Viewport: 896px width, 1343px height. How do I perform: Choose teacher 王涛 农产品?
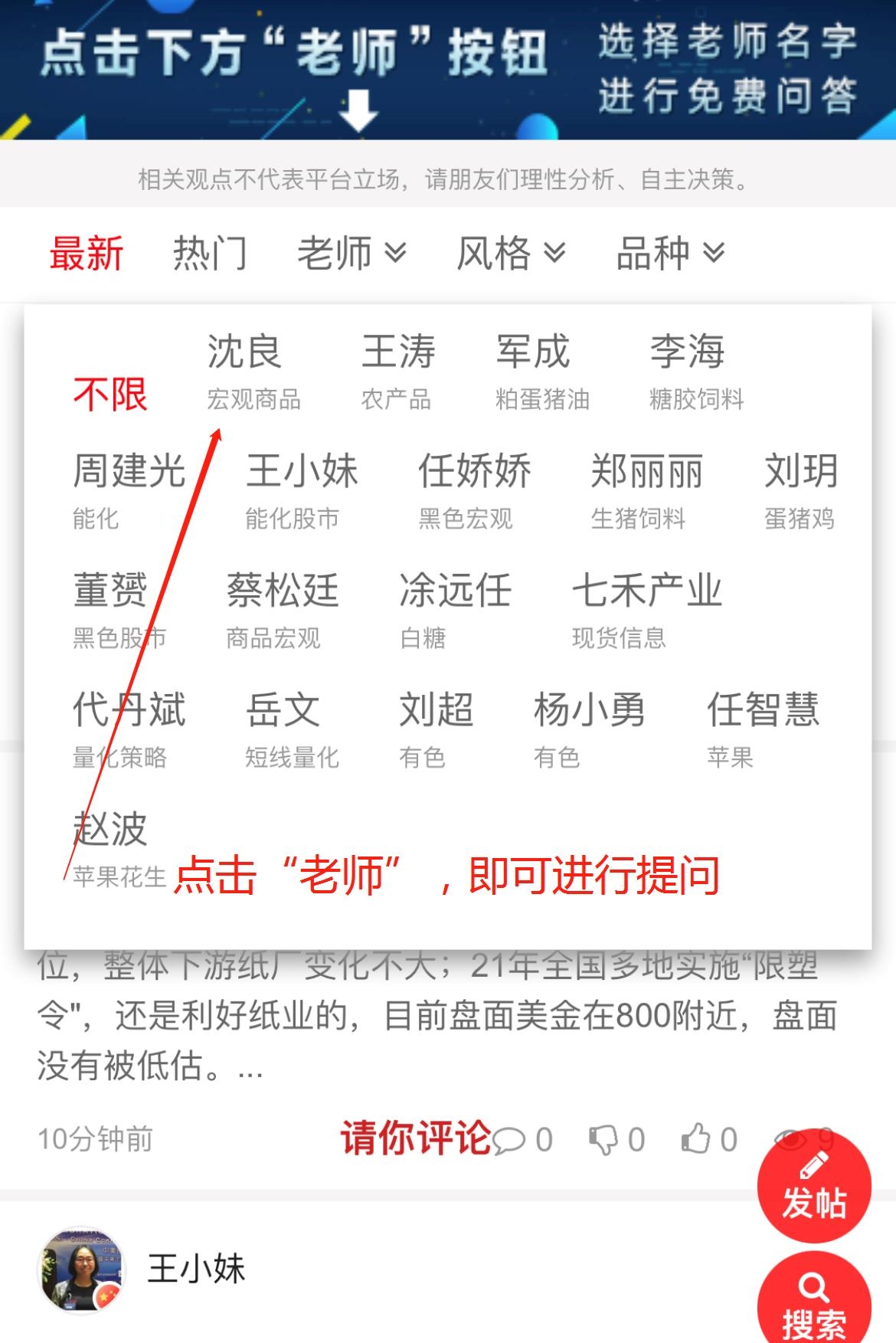[397, 372]
